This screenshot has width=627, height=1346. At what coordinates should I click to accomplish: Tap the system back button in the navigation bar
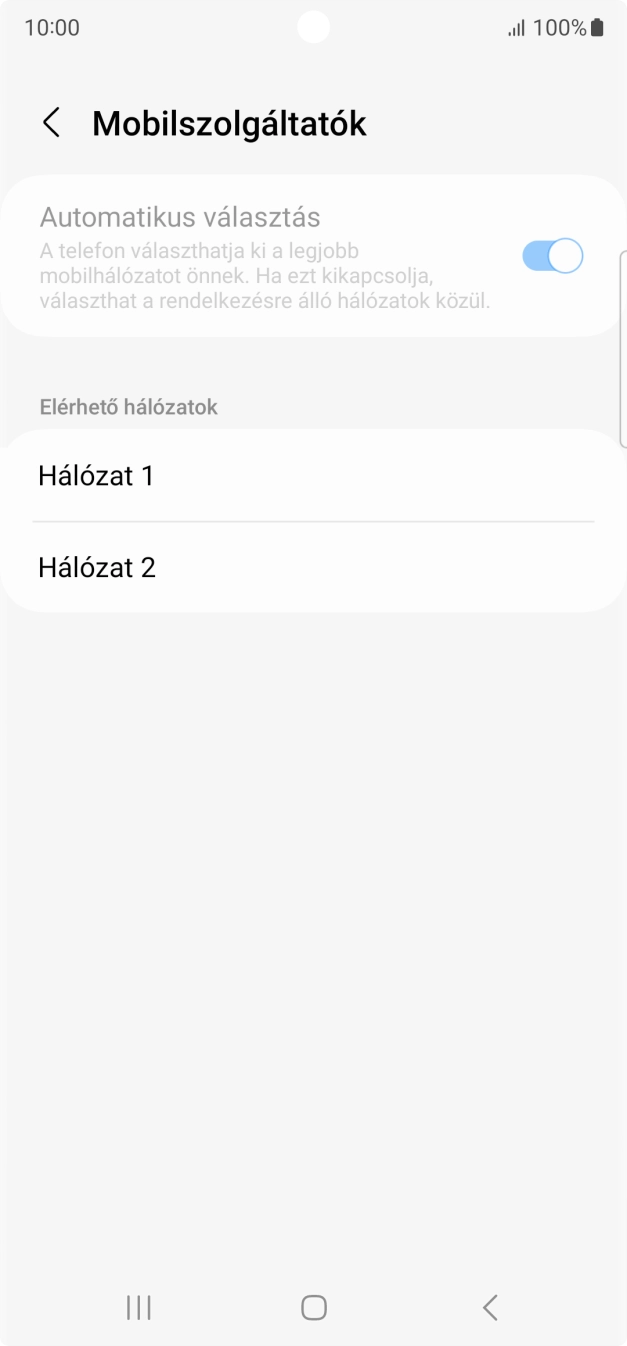pyautogui.click(x=489, y=1307)
